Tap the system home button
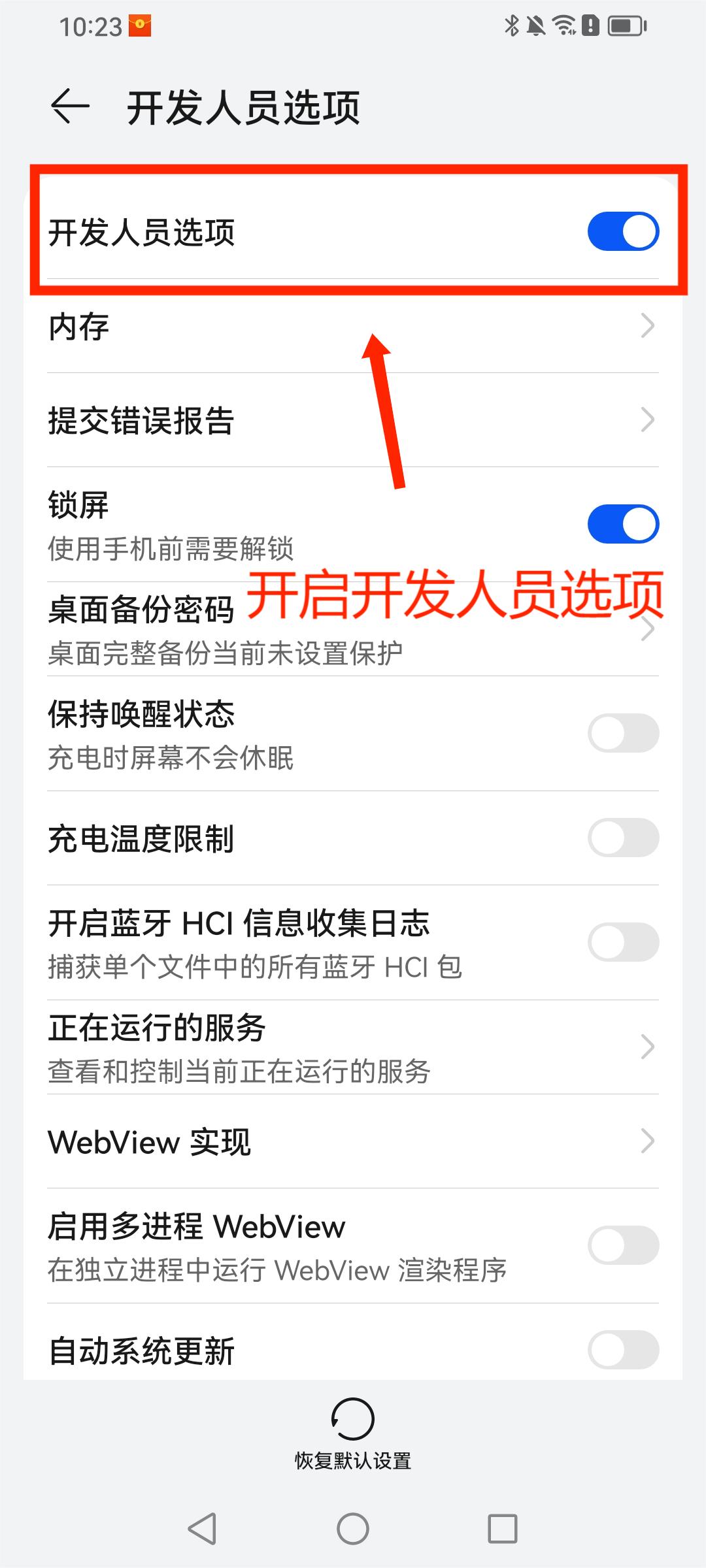The image size is (706, 1568). (x=353, y=1529)
